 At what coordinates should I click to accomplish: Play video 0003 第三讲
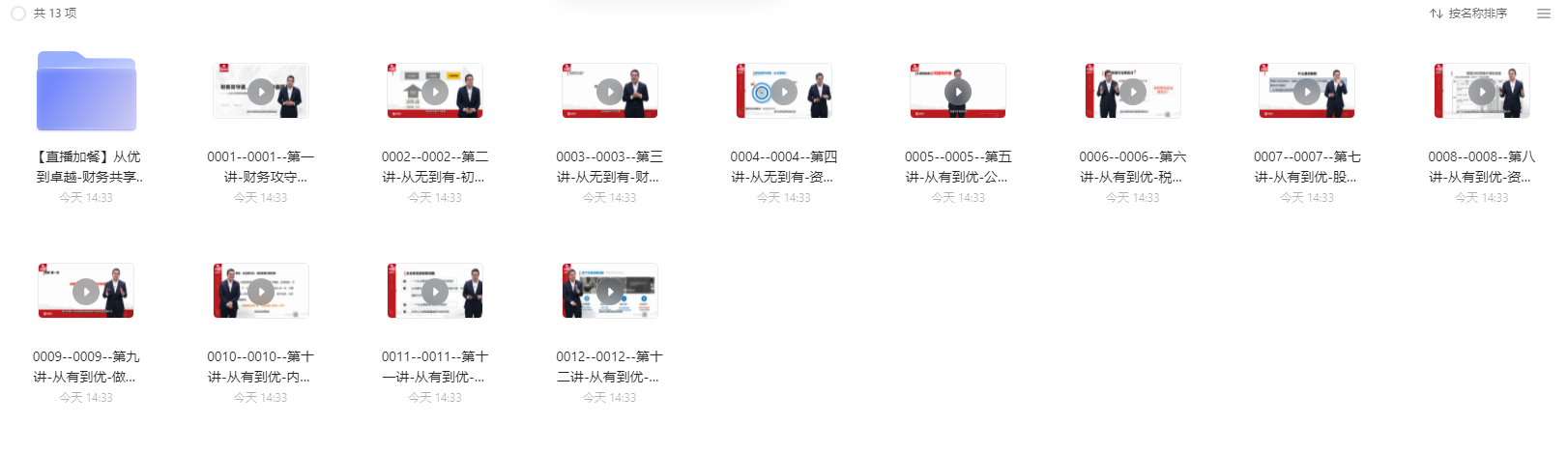click(610, 92)
